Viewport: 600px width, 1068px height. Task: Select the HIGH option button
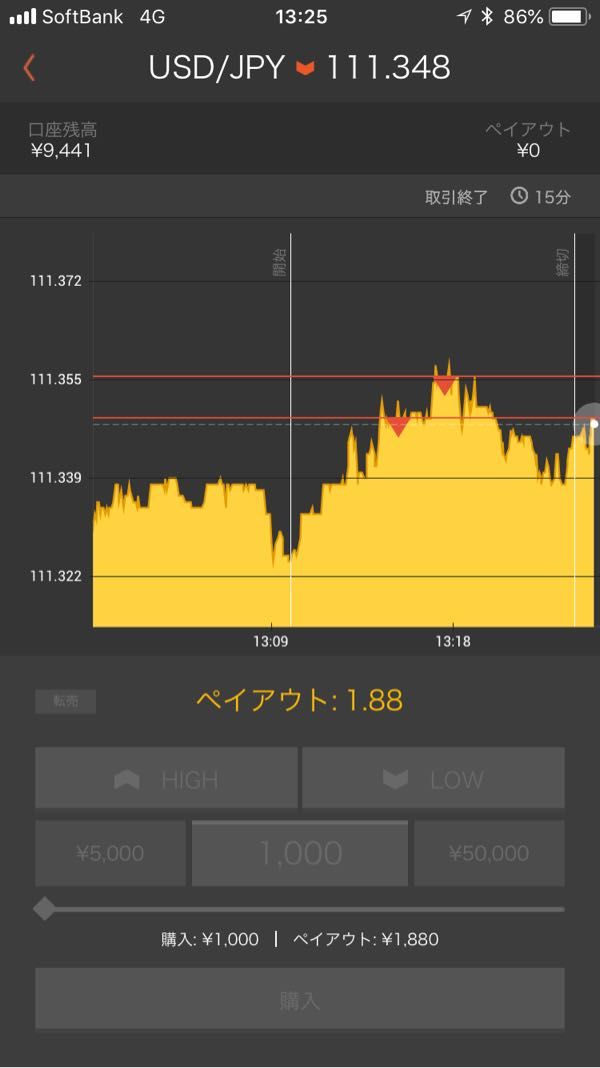[x=166, y=778]
